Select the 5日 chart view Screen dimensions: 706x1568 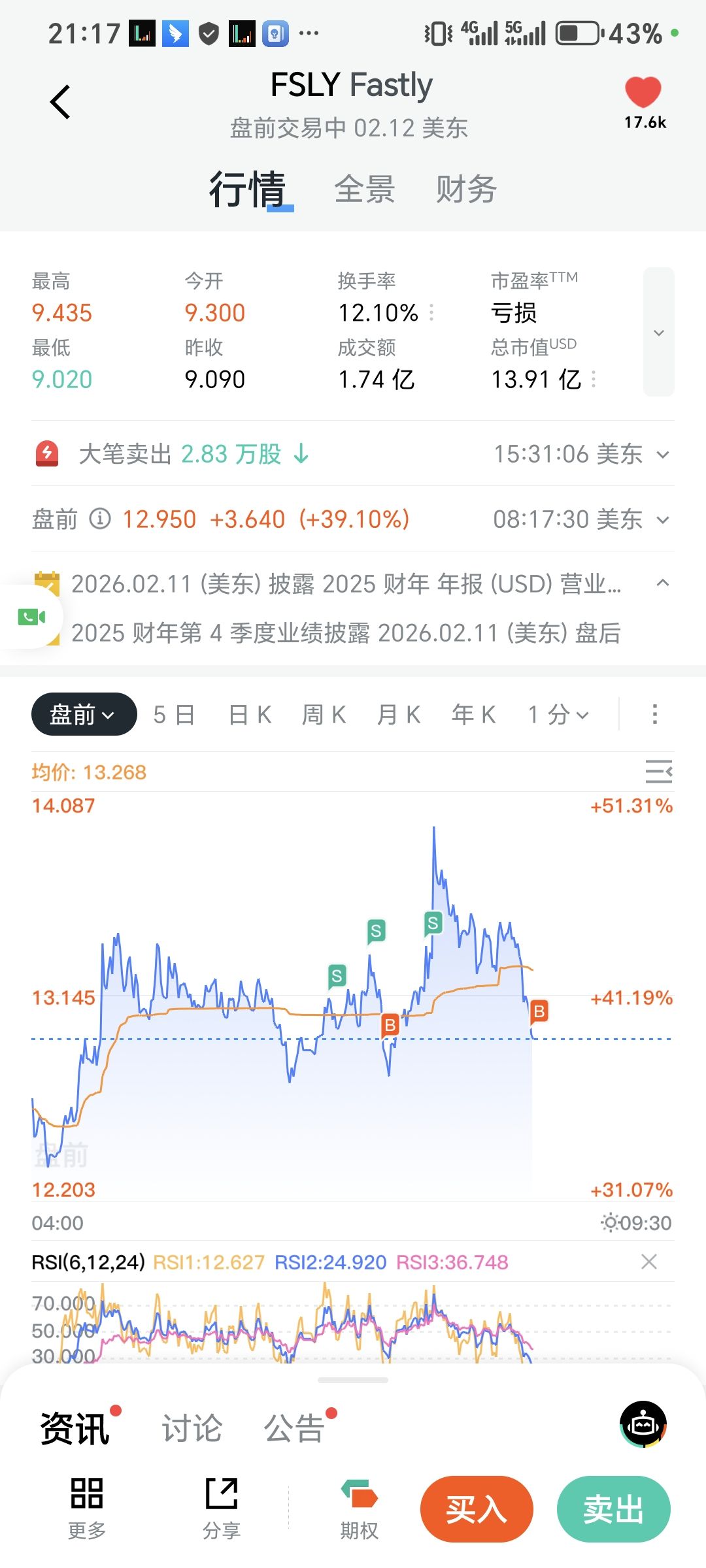tap(174, 715)
